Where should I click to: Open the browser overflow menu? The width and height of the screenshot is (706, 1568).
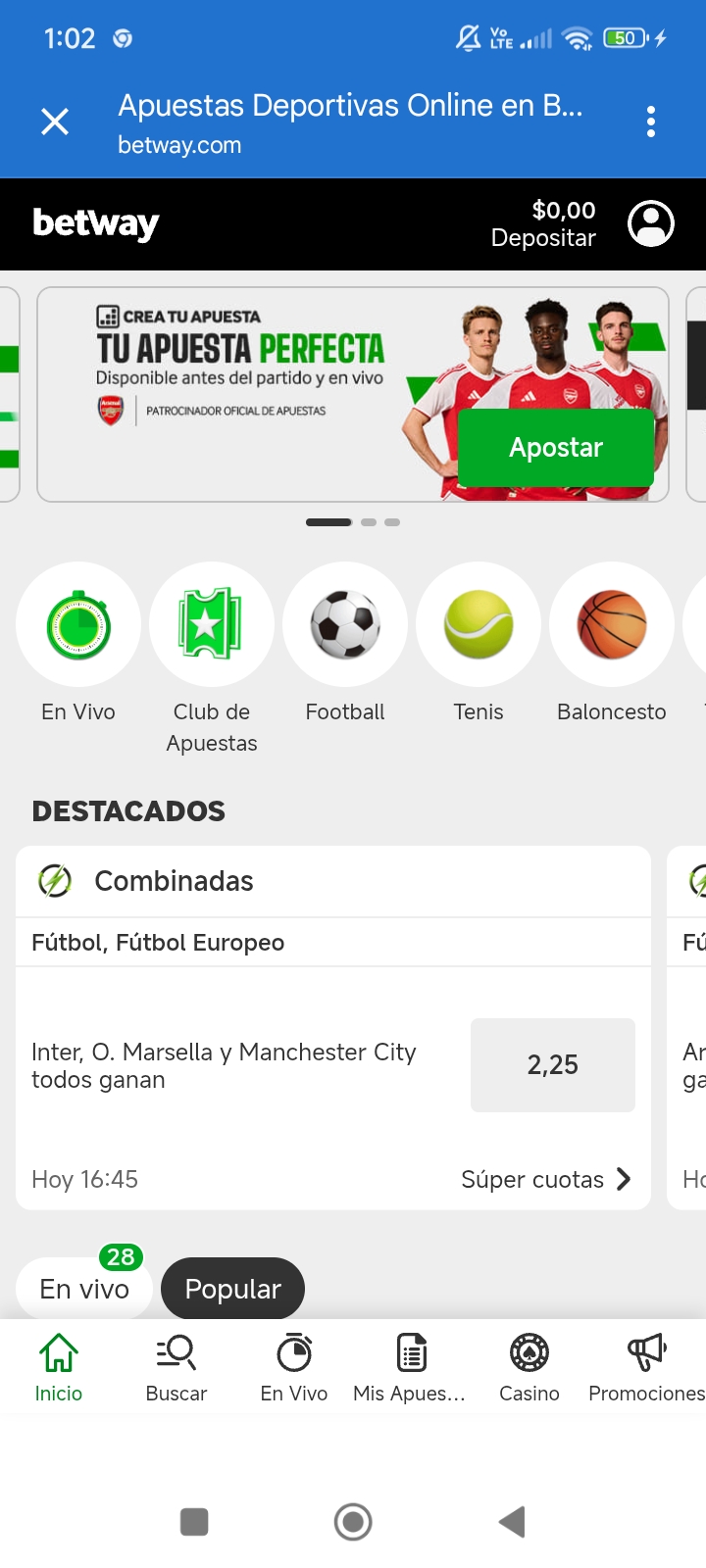pyautogui.click(x=650, y=122)
